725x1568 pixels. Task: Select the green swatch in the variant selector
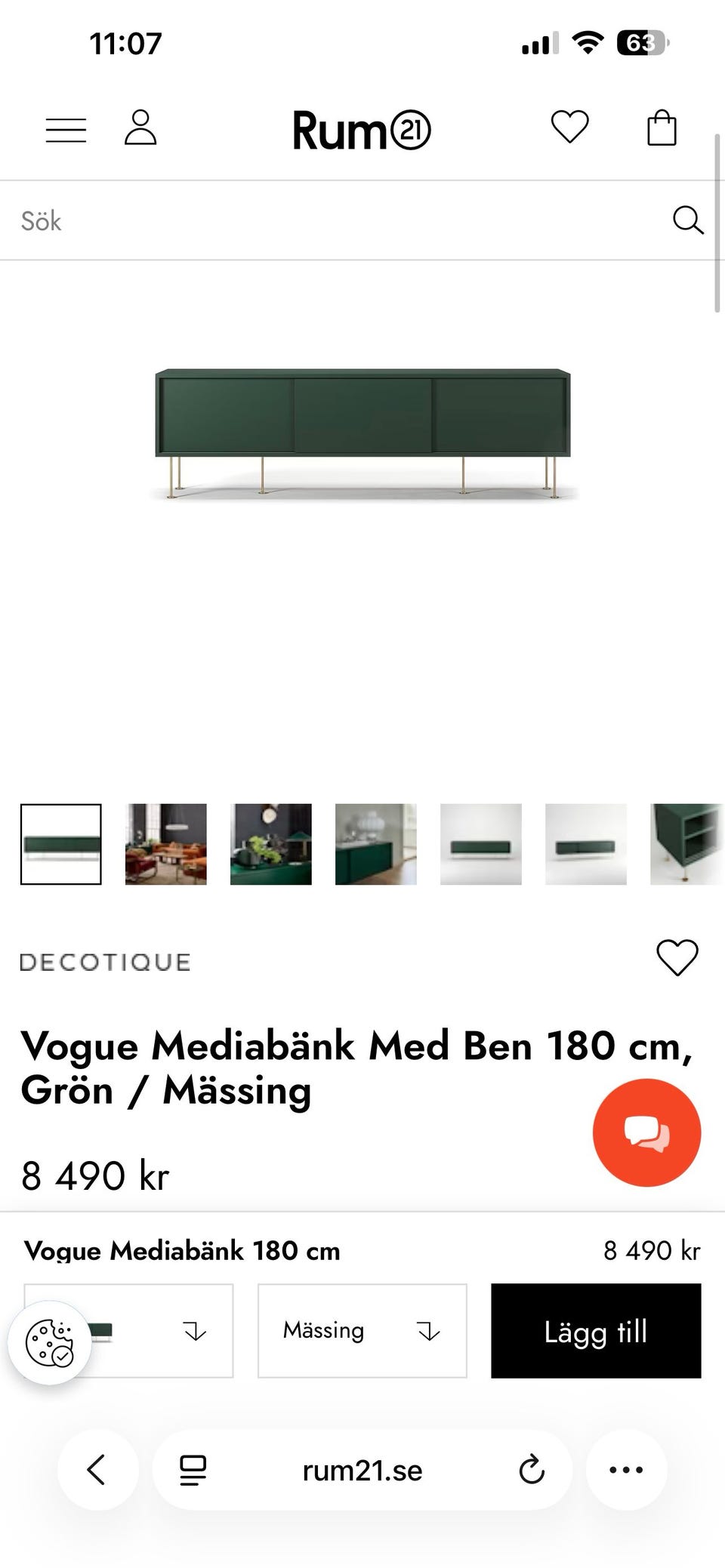coord(102,1331)
